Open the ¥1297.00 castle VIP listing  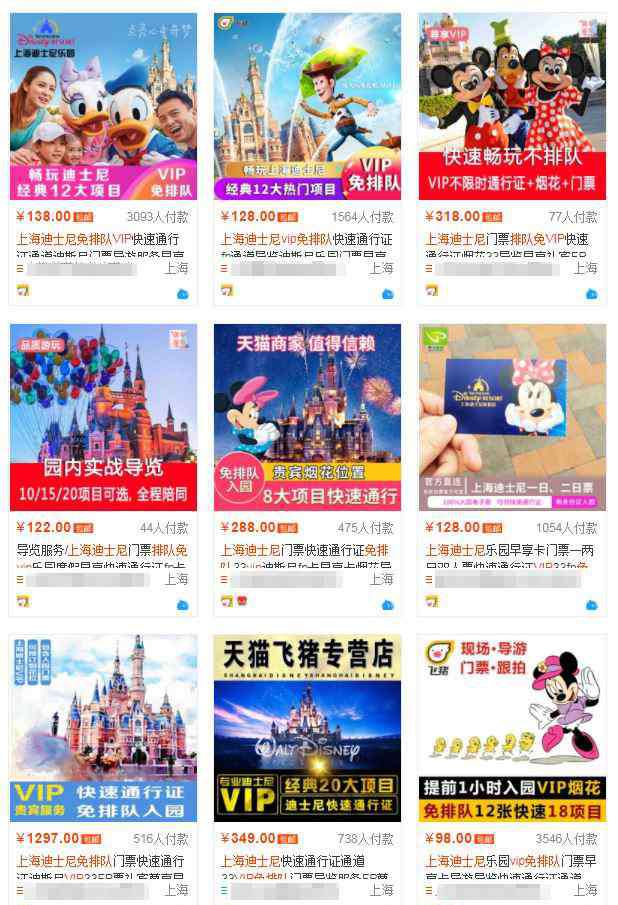tap(103, 727)
